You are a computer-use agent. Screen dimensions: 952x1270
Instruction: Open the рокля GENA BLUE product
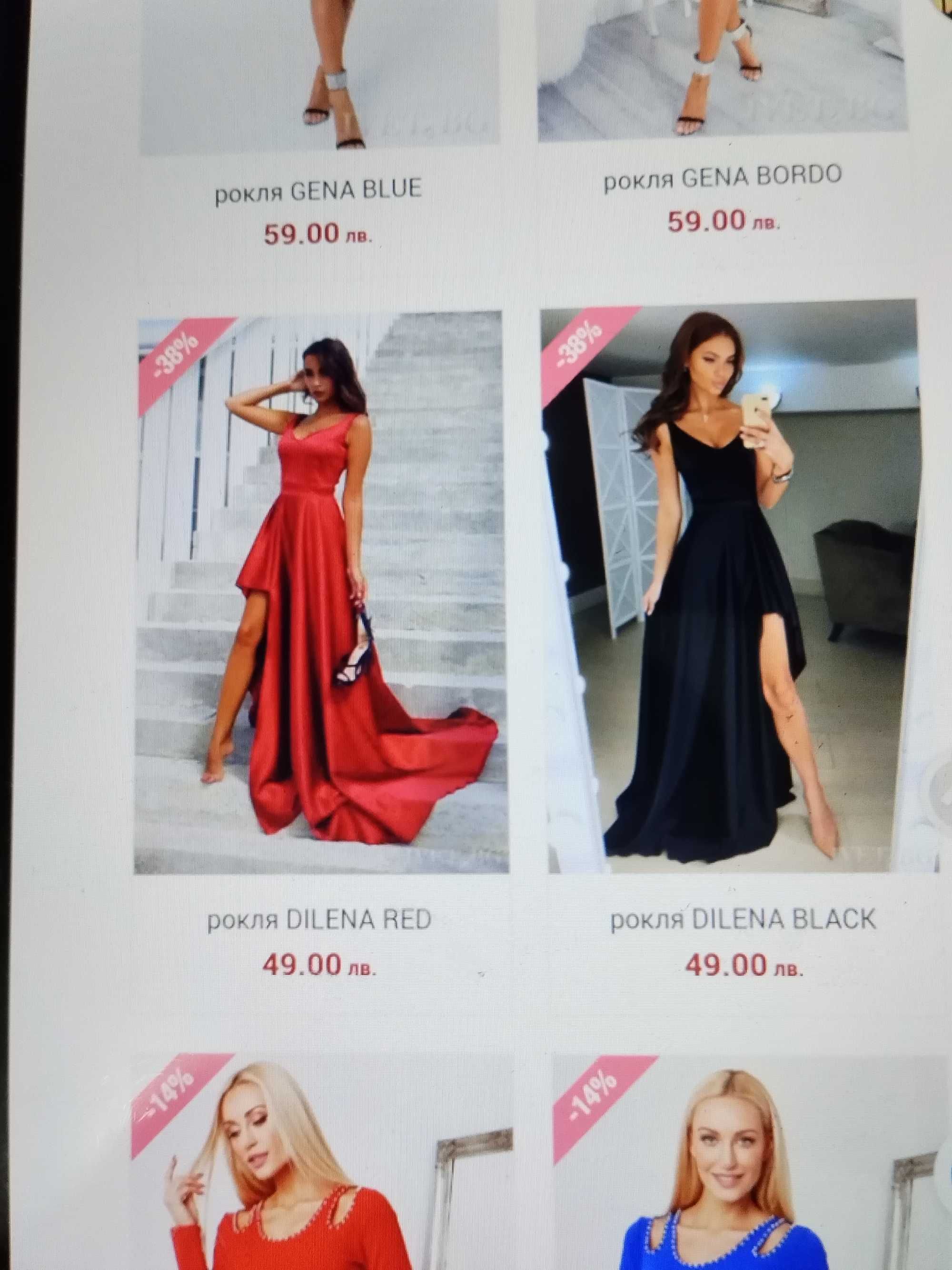[318, 190]
